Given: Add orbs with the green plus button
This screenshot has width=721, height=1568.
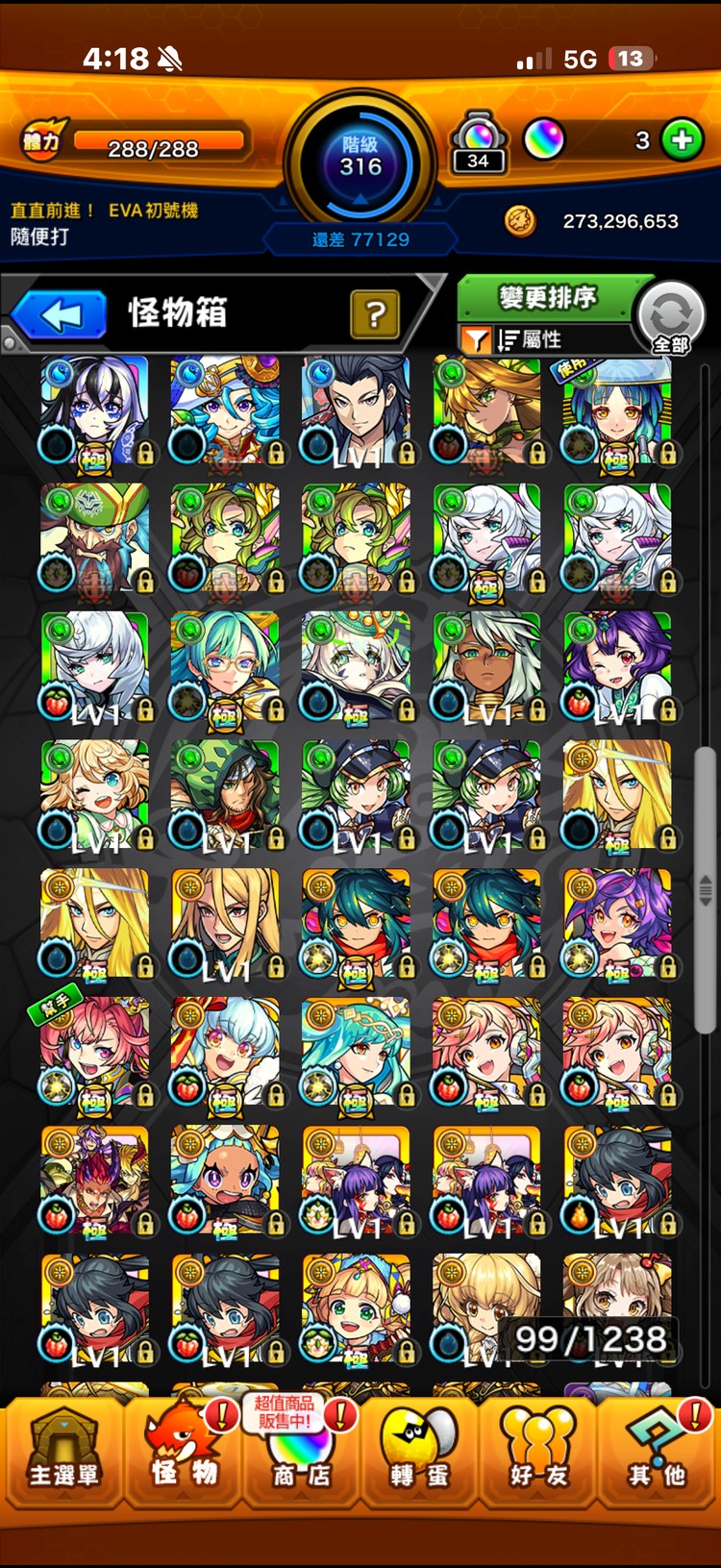Looking at the screenshot, I should click(x=682, y=140).
